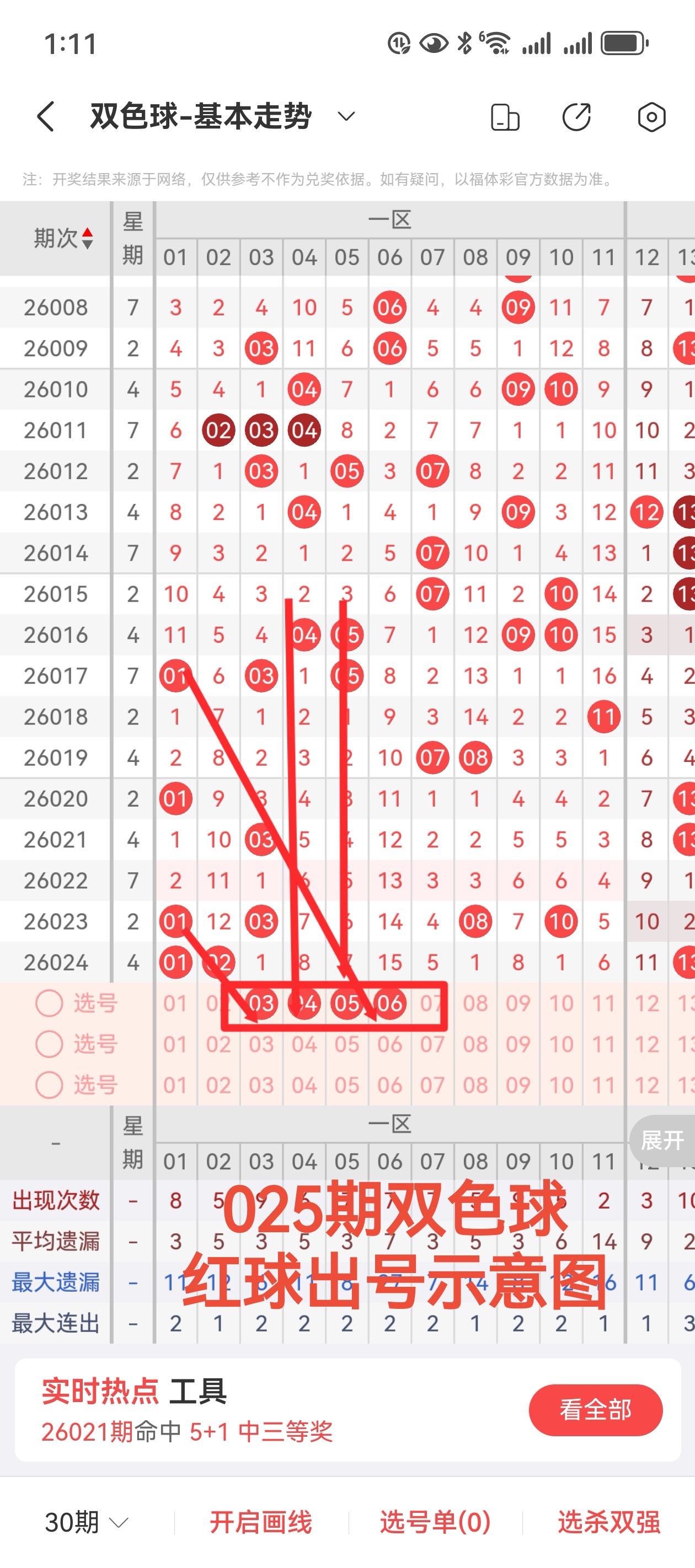Image resolution: width=695 pixels, height=1568 pixels.
Task: Open chart settings hexagon icon
Action: (651, 117)
